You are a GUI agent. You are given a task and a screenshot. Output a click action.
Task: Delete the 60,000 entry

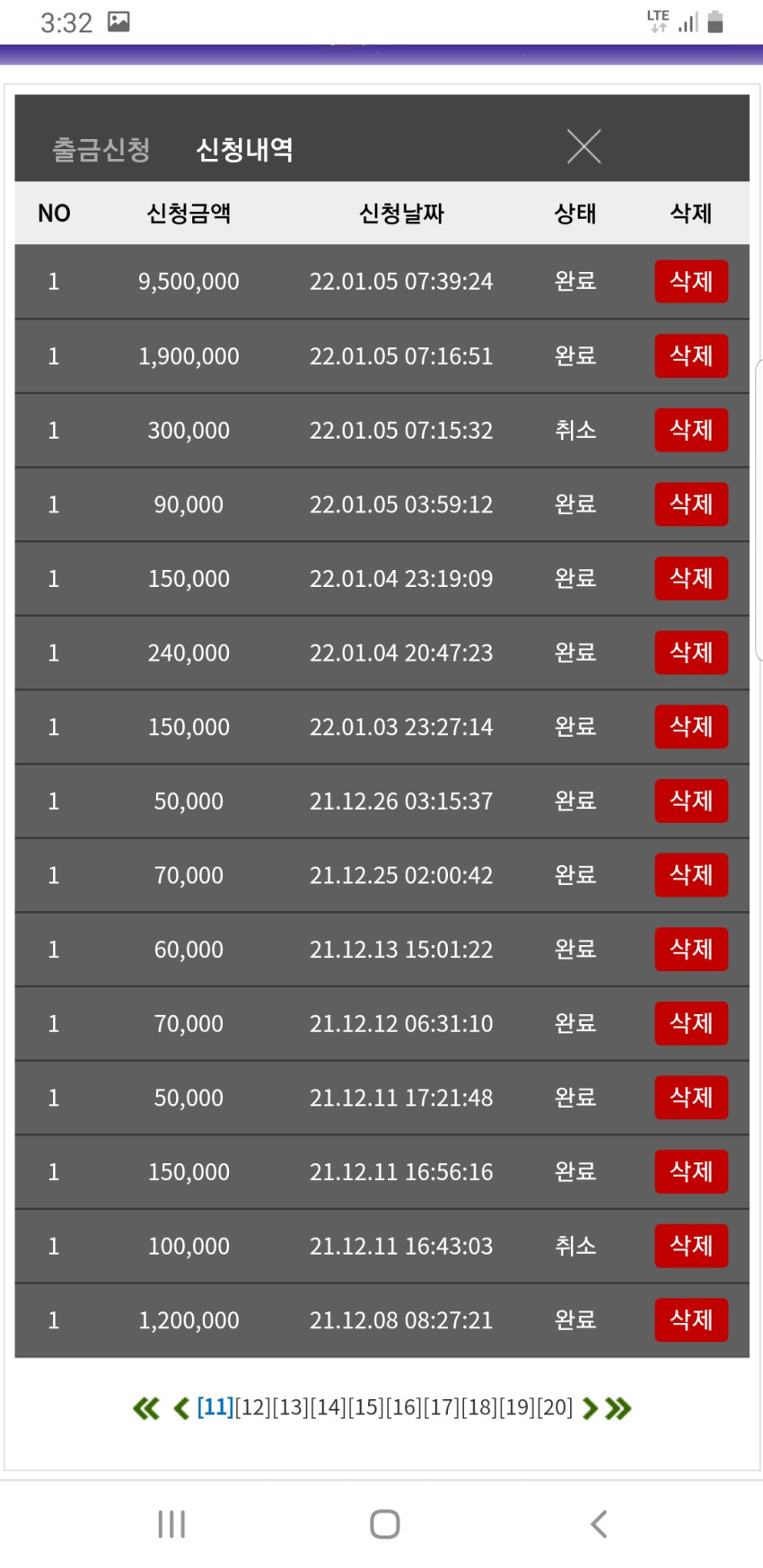coord(691,949)
